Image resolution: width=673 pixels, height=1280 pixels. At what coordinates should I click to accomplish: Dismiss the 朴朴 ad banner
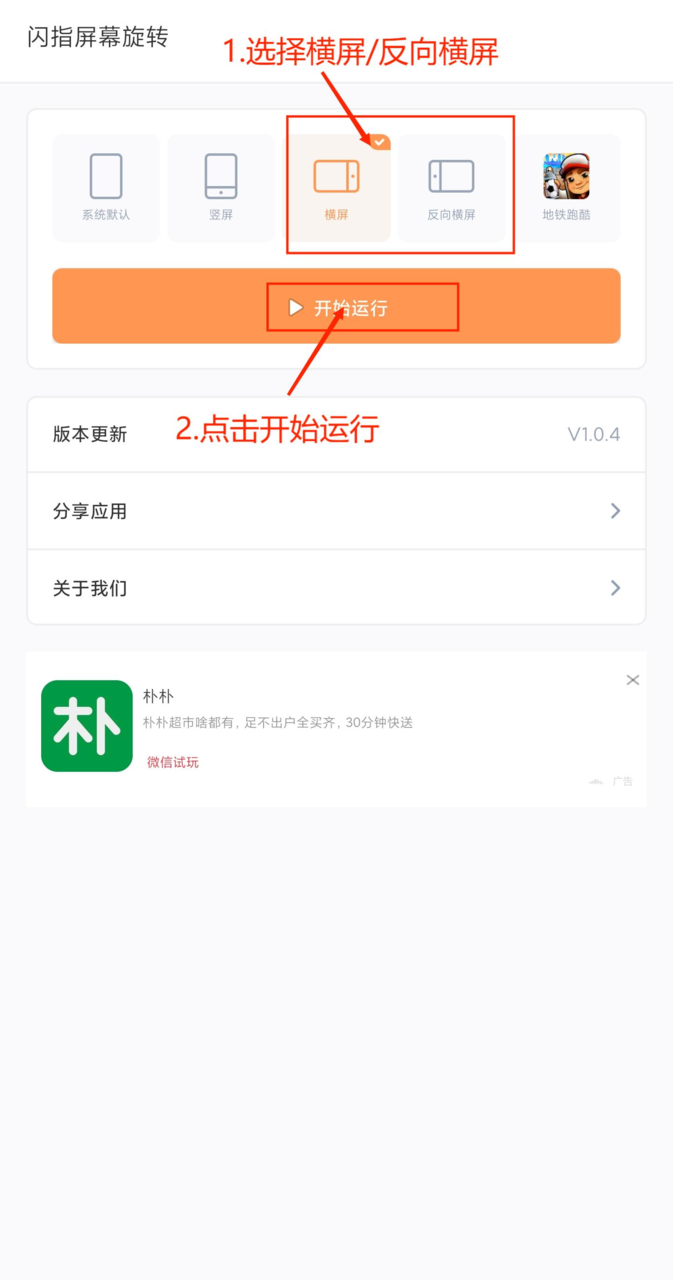click(632, 680)
